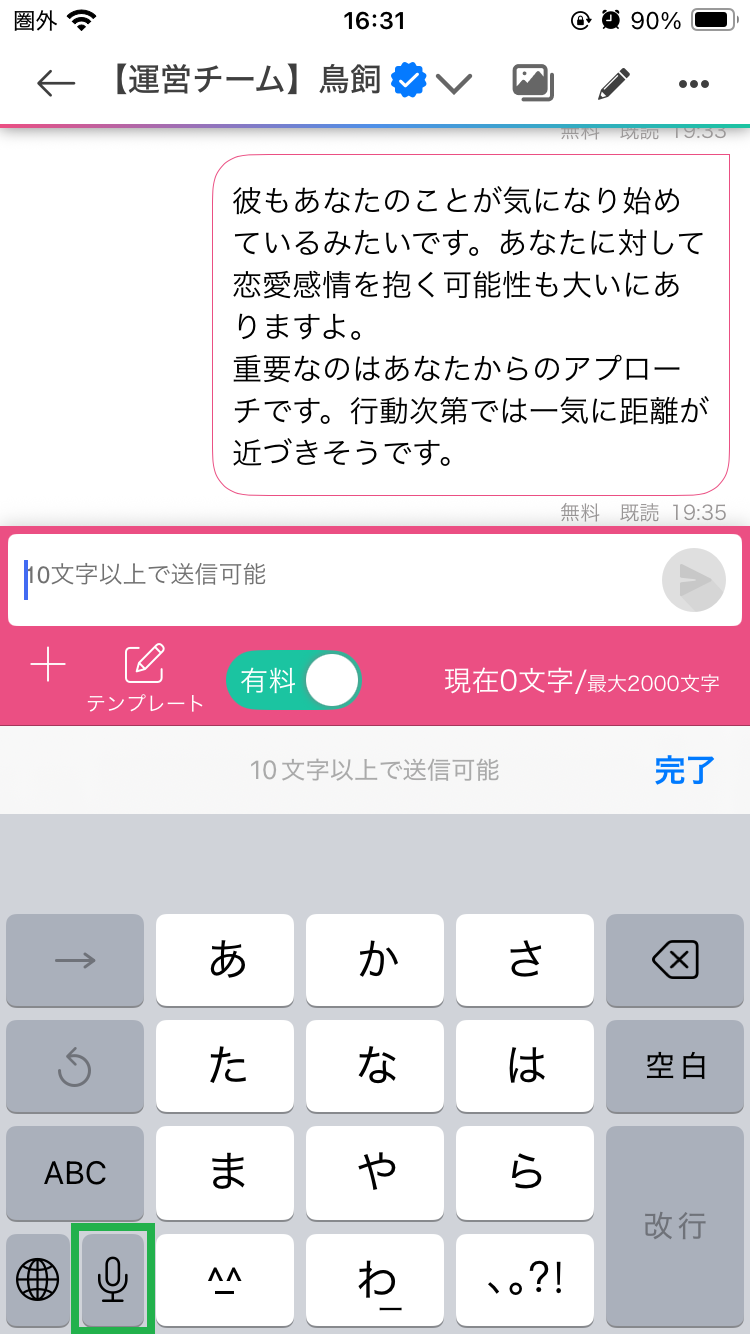Switch keyboard with the globe key
Screen dimensions: 750x1334
coord(38,1279)
